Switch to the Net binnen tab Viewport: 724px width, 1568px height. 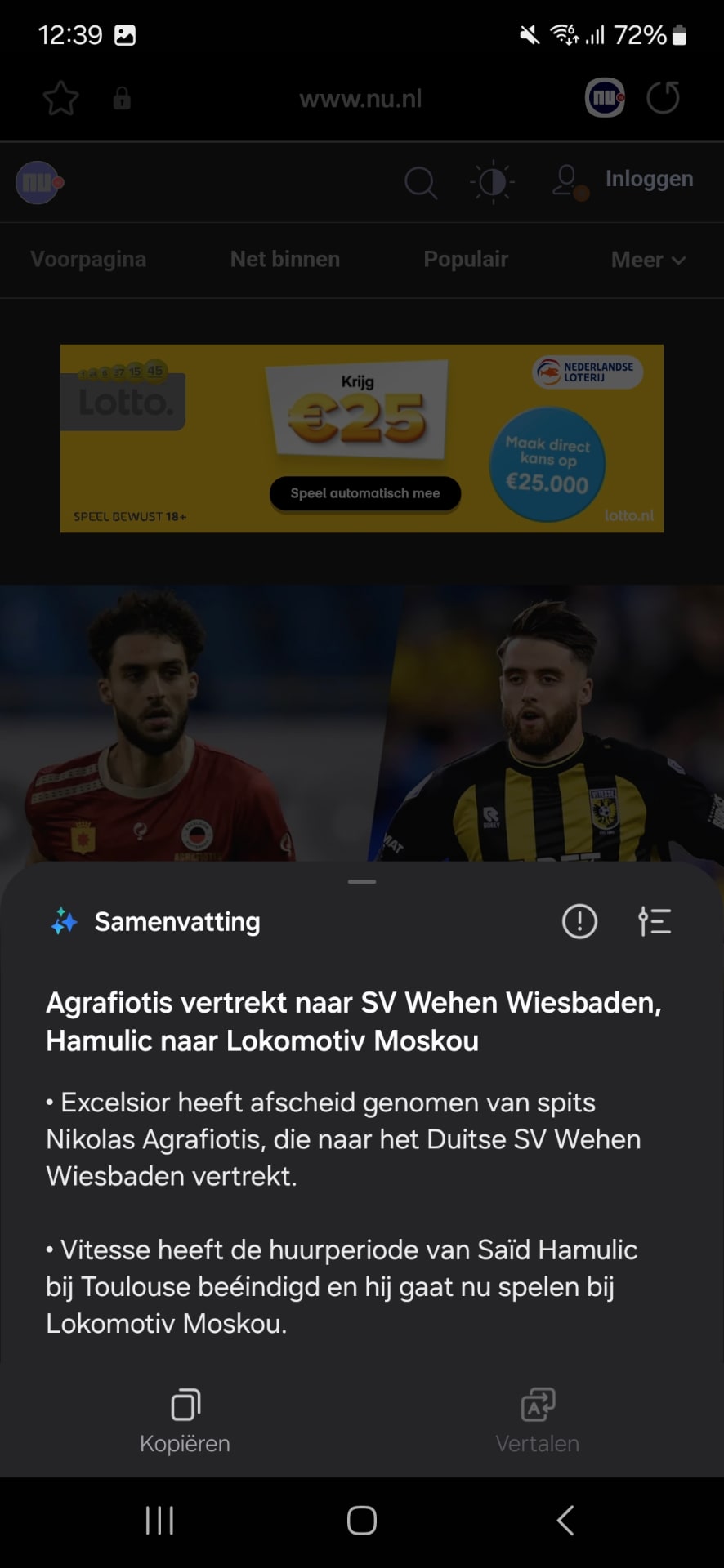[285, 260]
